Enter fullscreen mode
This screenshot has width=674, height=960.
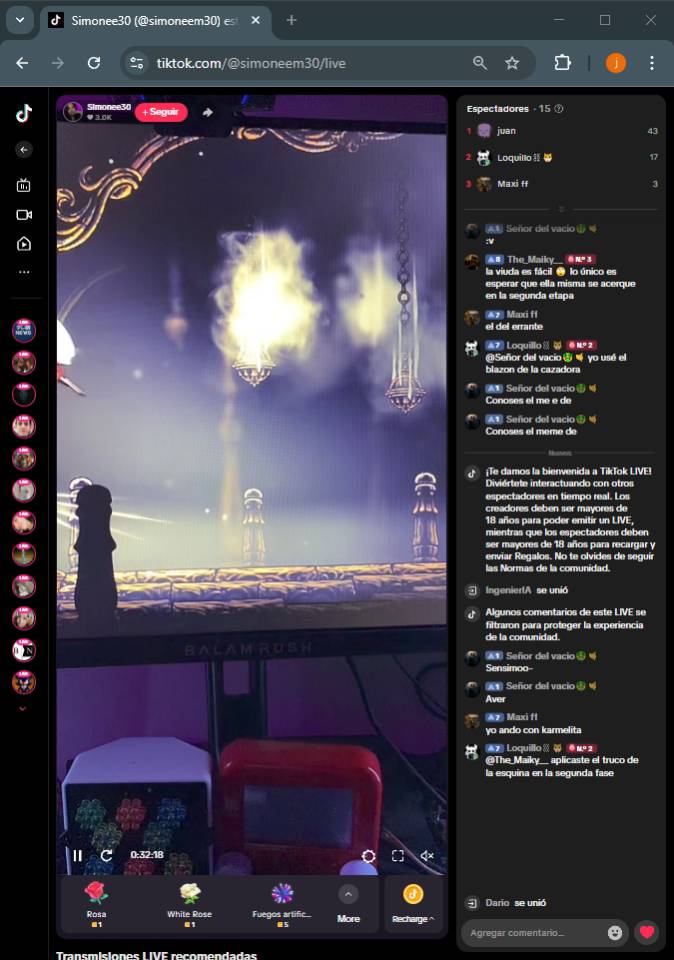click(398, 855)
